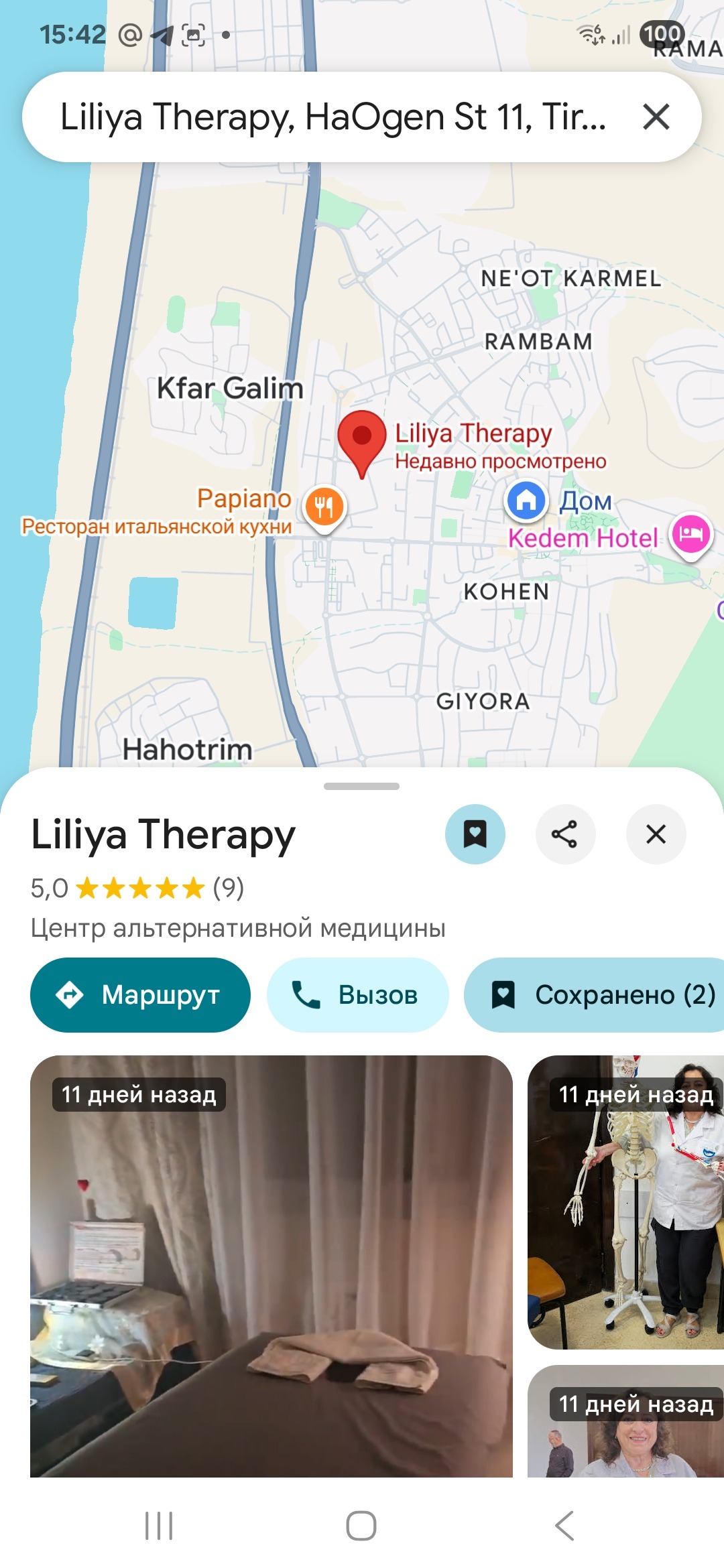
Task: Expand the place sheet using the drag handle
Action: click(x=362, y=786)
